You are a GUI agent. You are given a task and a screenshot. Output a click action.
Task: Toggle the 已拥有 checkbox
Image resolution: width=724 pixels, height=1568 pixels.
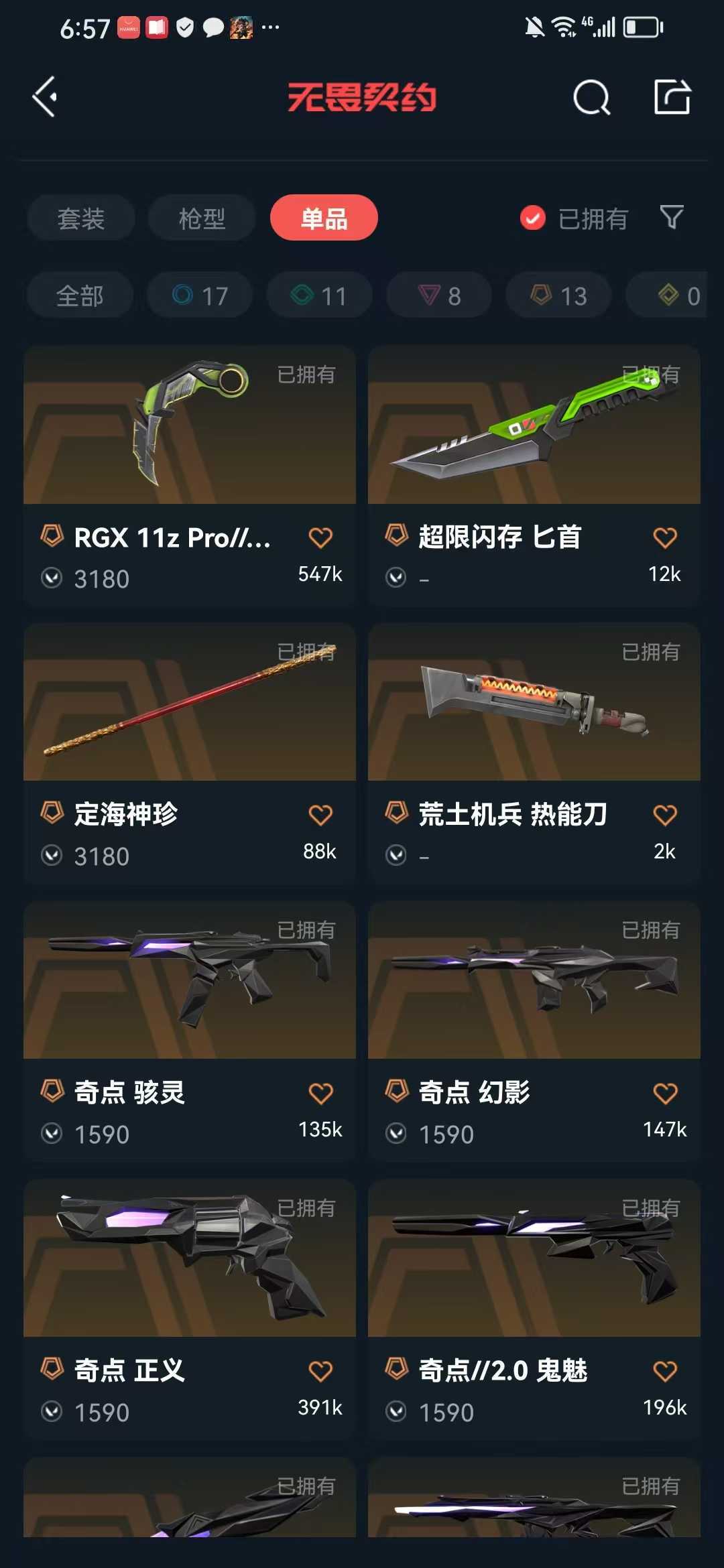click(533, 218)
